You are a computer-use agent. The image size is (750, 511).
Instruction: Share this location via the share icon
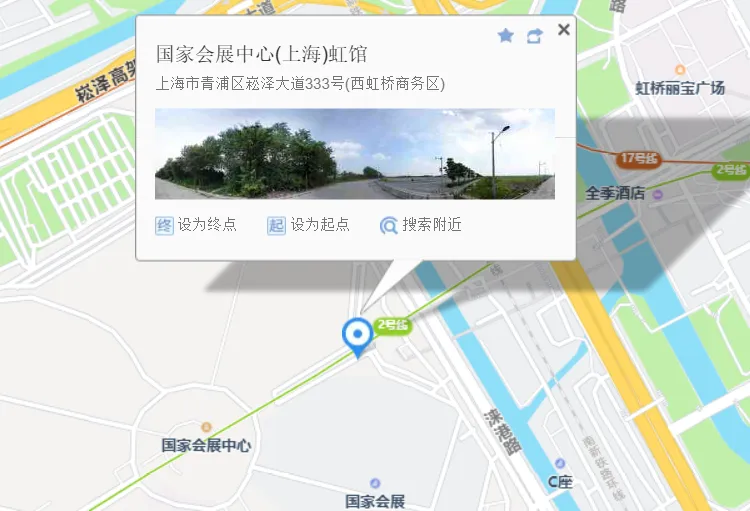tap(535, 36)
